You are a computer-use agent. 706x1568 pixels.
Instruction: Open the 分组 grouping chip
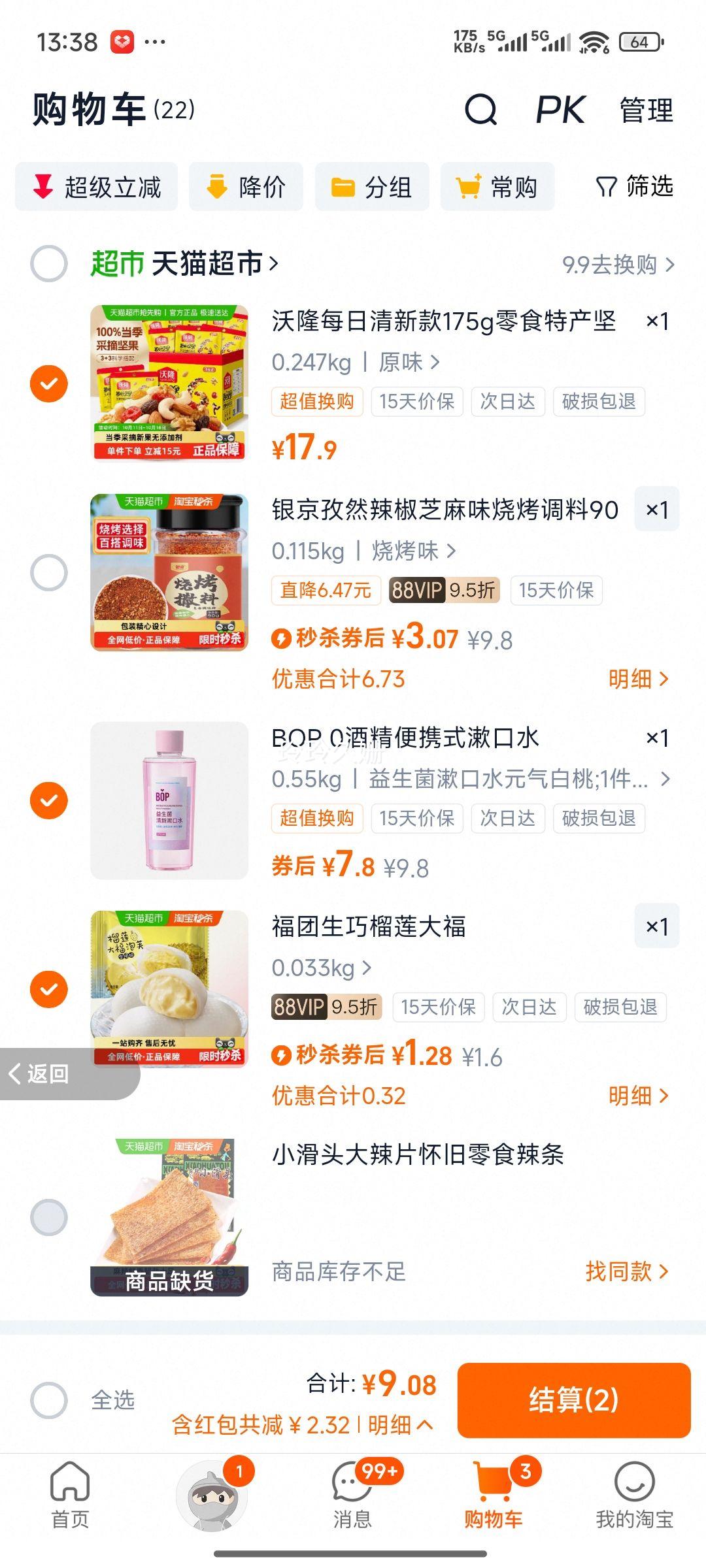click(372, 187)
